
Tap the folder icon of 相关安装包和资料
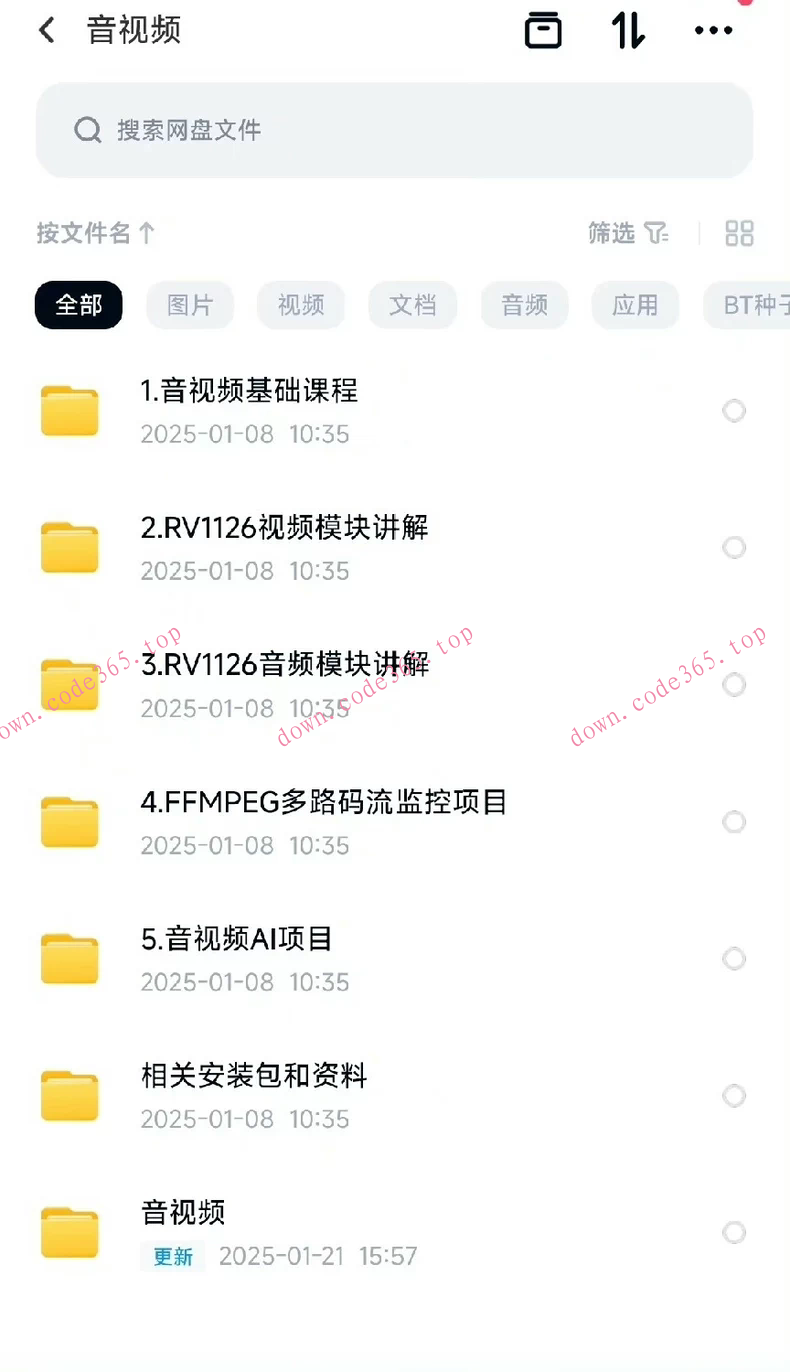tap(68, 1095)
